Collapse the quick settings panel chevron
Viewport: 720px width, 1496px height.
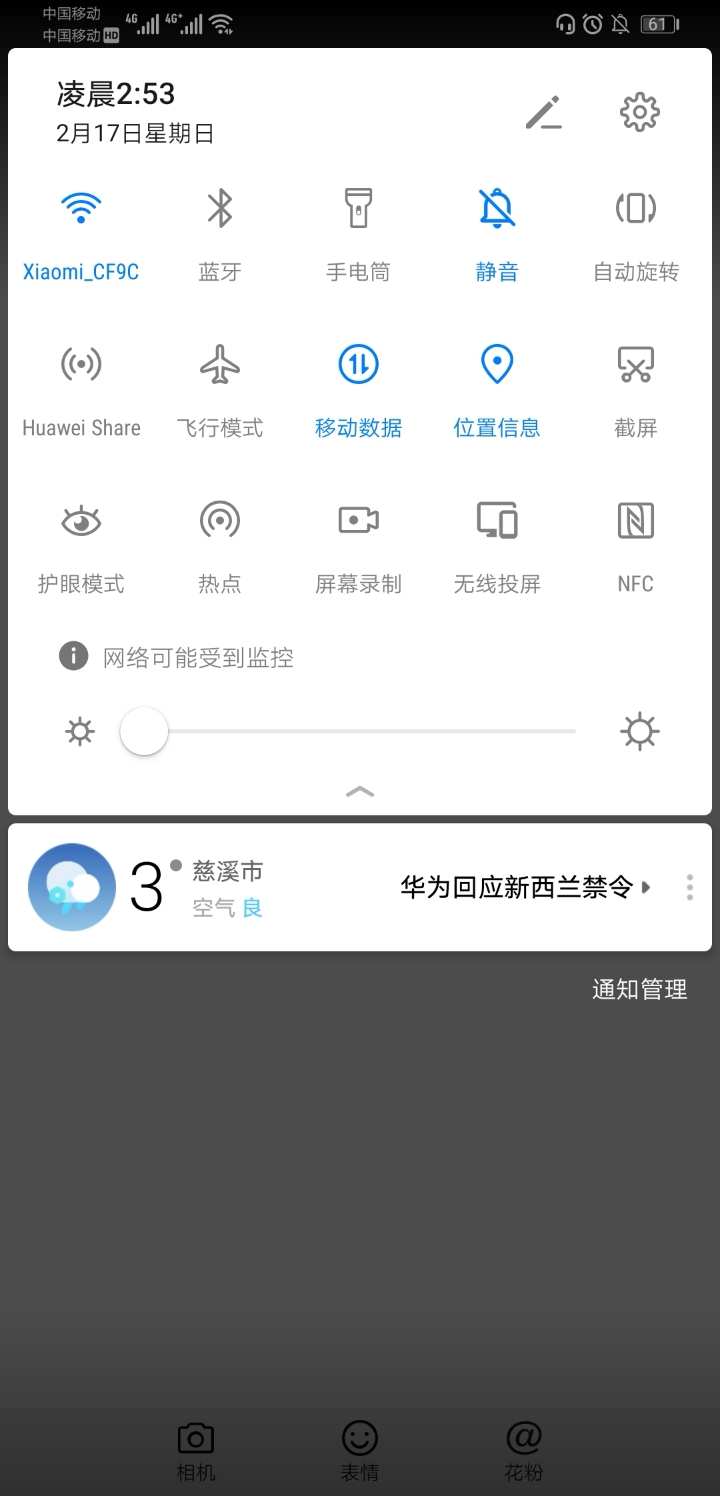pos(359,791)
